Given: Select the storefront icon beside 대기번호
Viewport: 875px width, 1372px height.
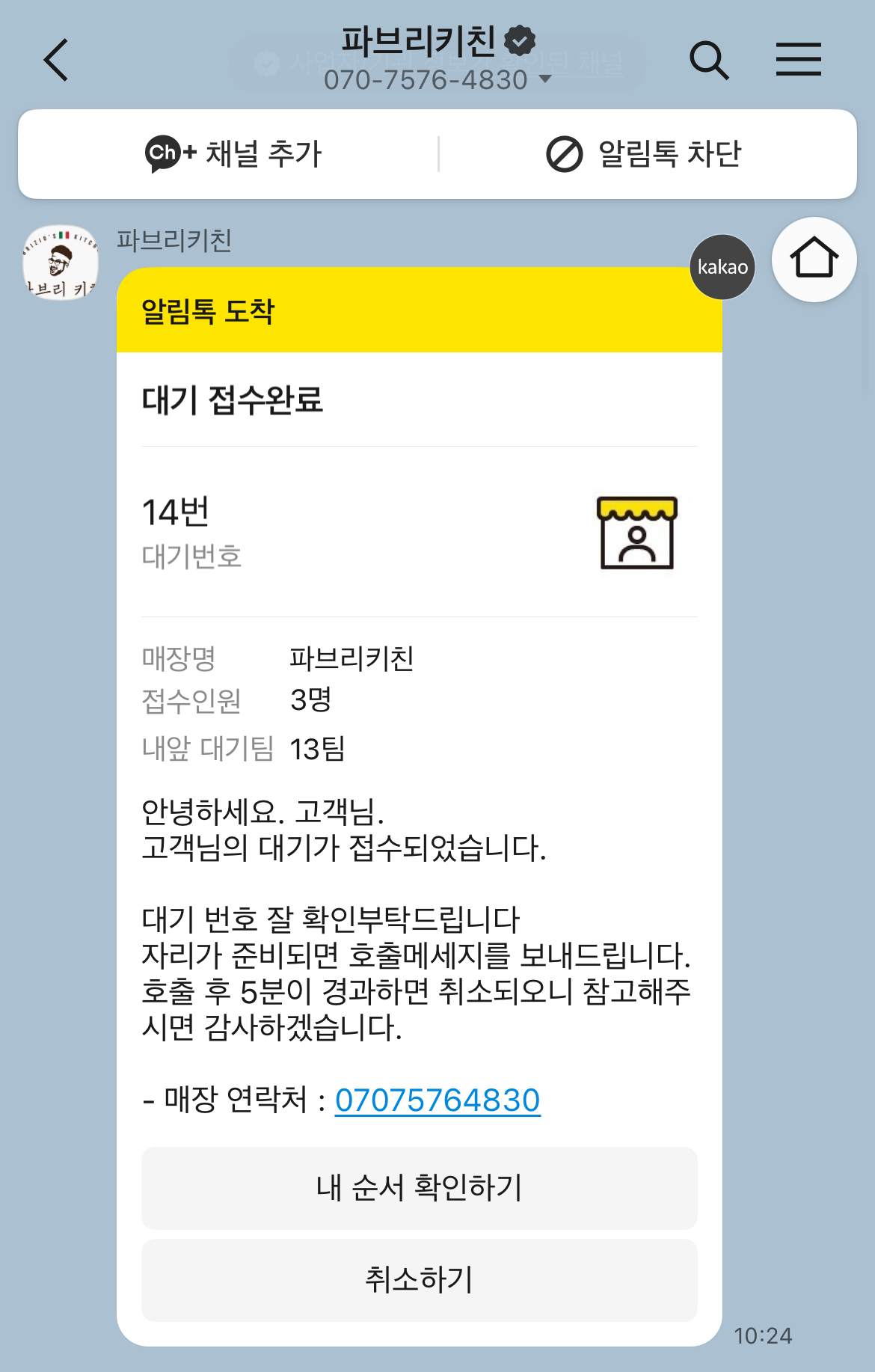Looking at the screenshot, I should tap(635, 533).
